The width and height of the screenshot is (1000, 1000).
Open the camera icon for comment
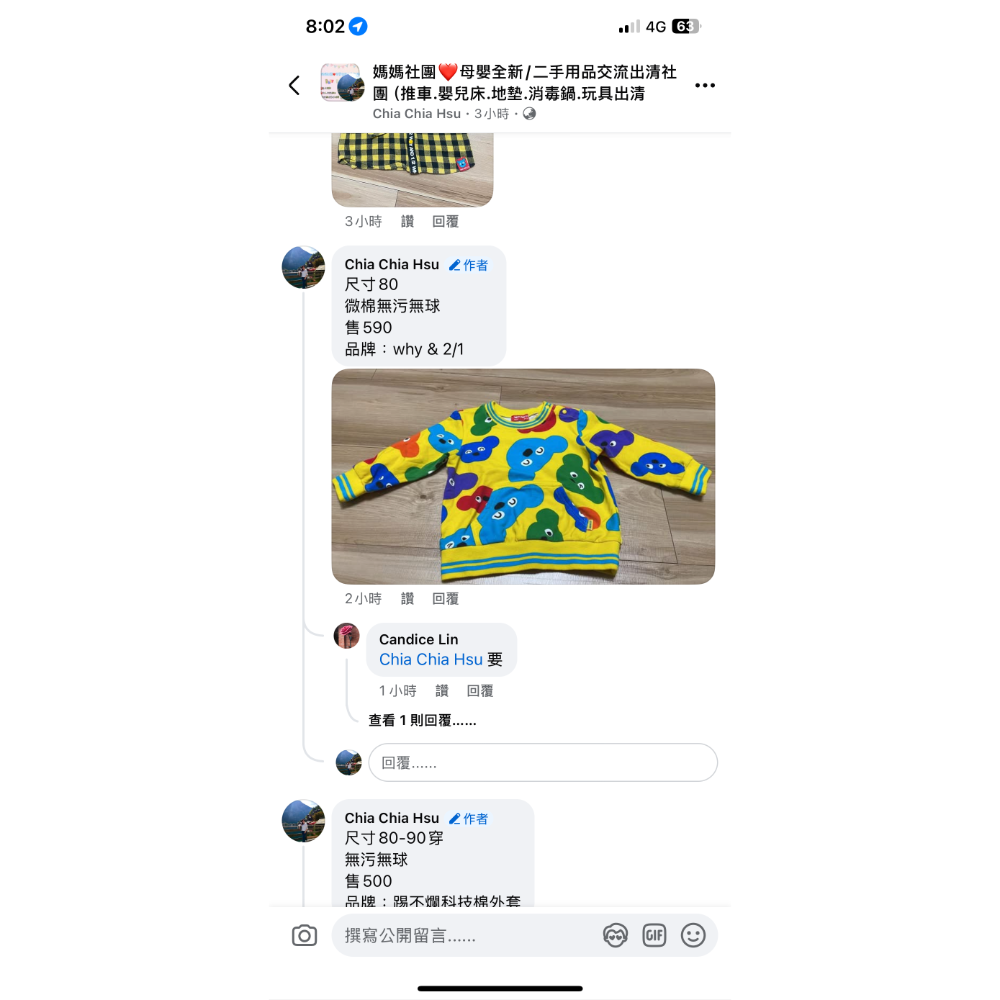click(304, 936)
